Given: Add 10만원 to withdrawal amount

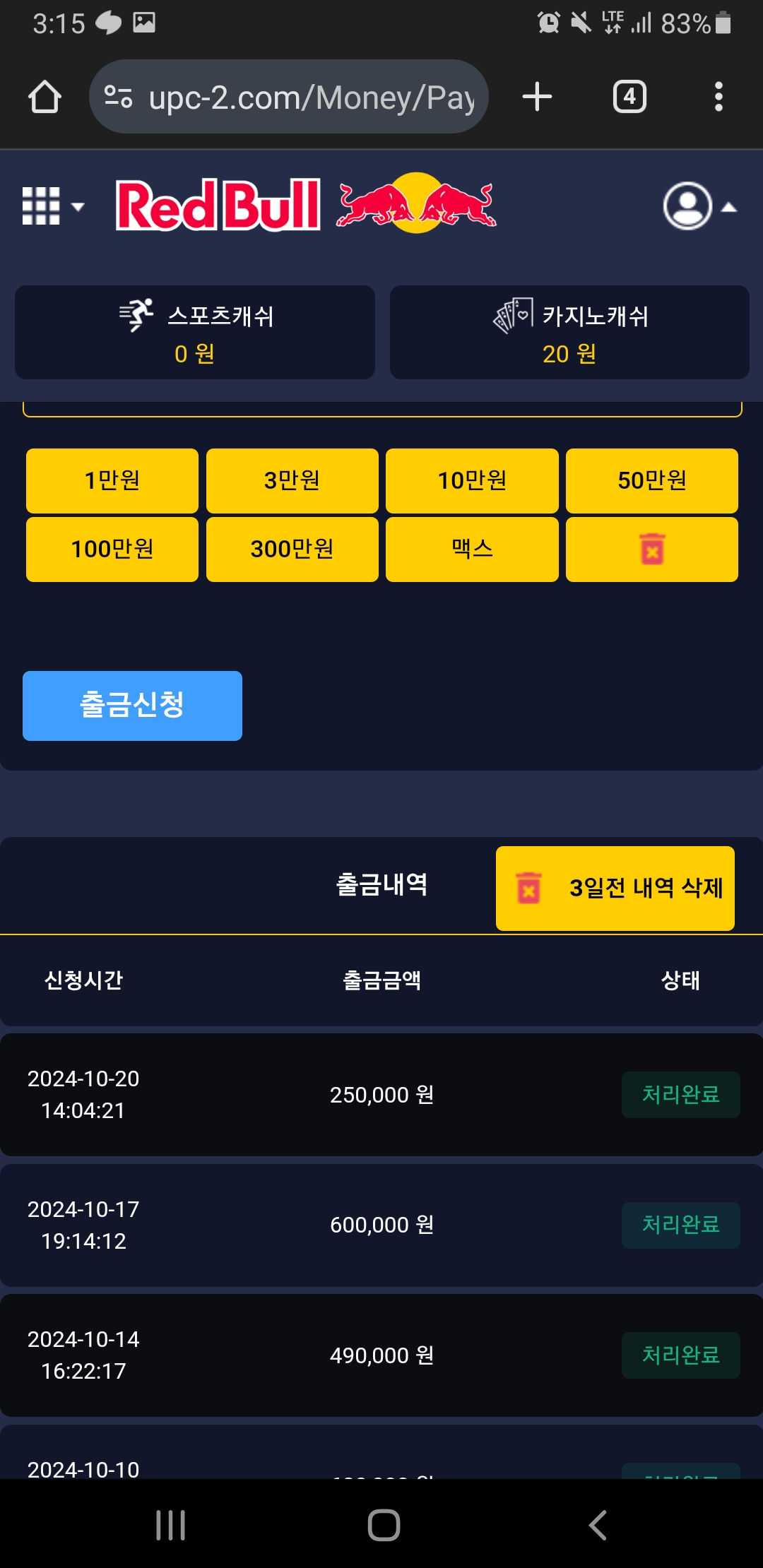Looking at the screenshot, I should tap(472, 480).
